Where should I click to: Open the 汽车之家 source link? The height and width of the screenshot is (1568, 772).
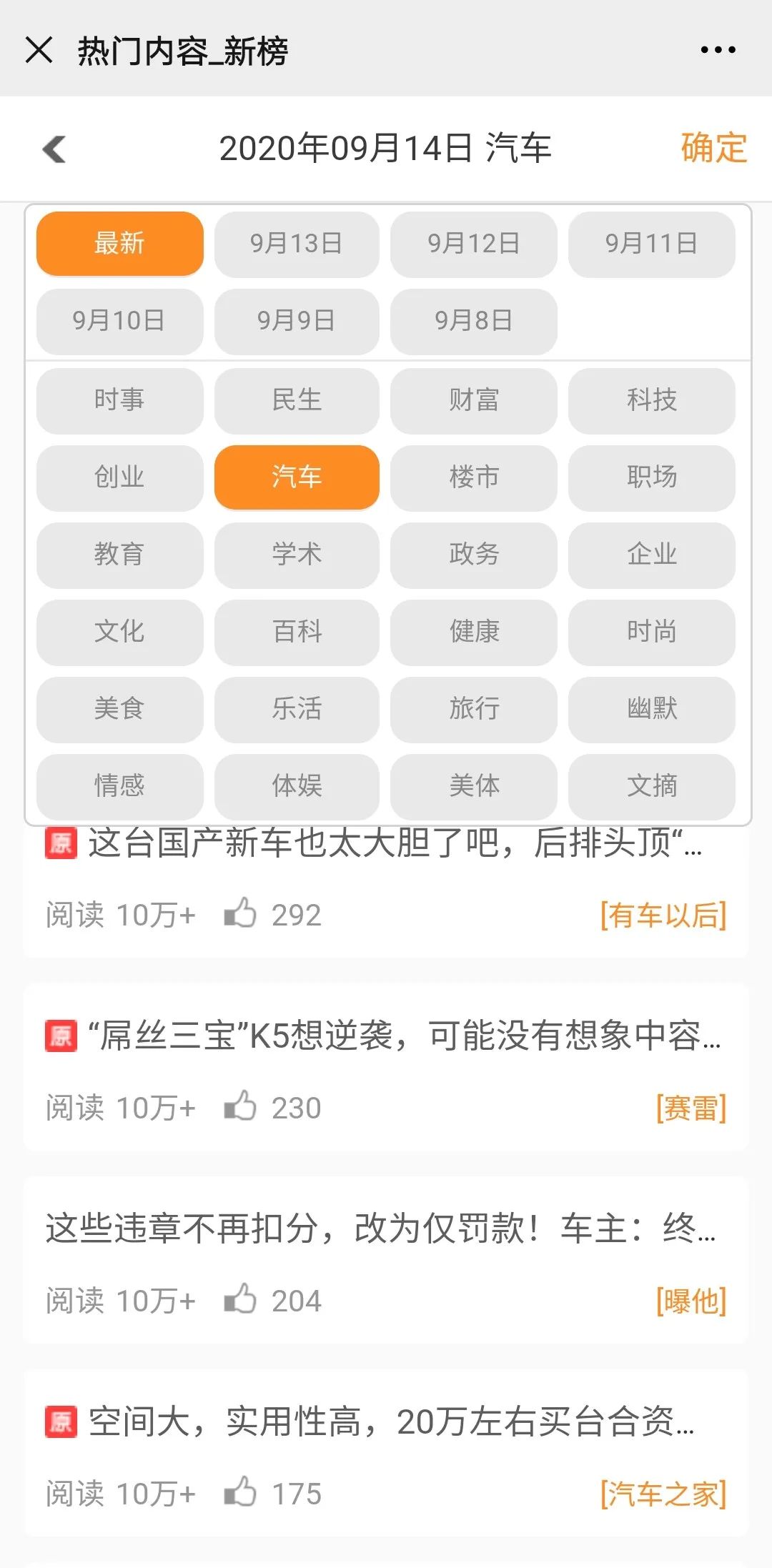tap(663, 1494)
